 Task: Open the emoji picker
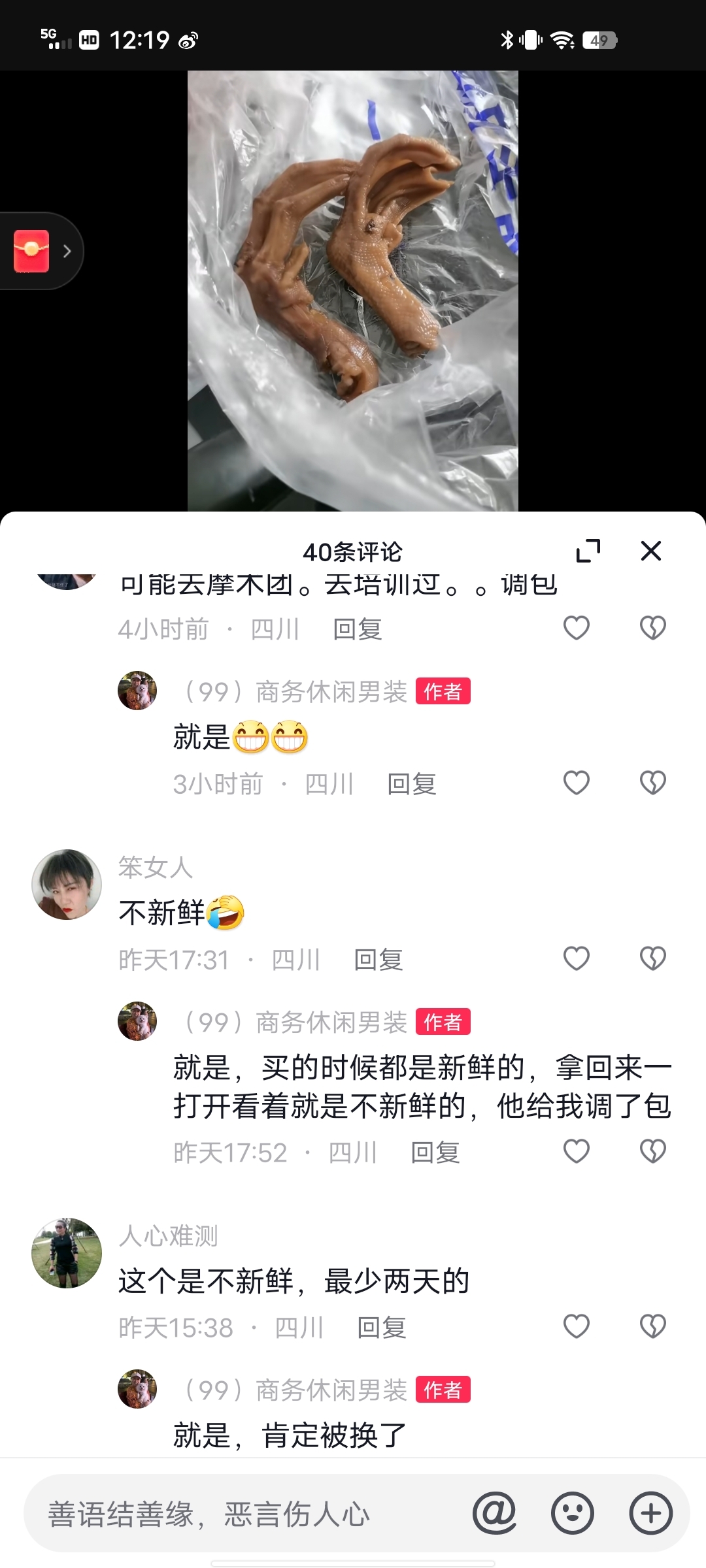[x=573, y=1513]
